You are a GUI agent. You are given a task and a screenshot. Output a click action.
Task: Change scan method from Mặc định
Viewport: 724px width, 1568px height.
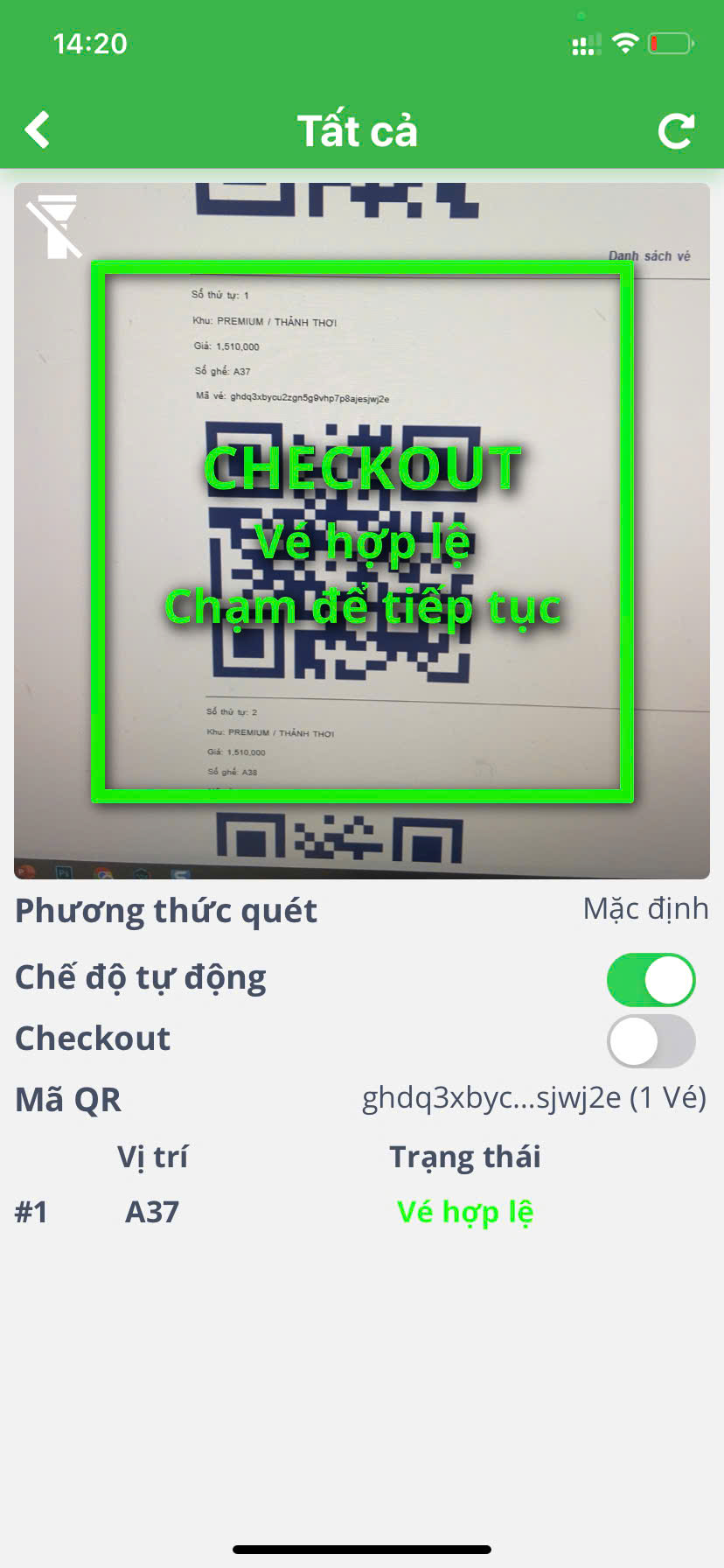(x=645, y=909)
